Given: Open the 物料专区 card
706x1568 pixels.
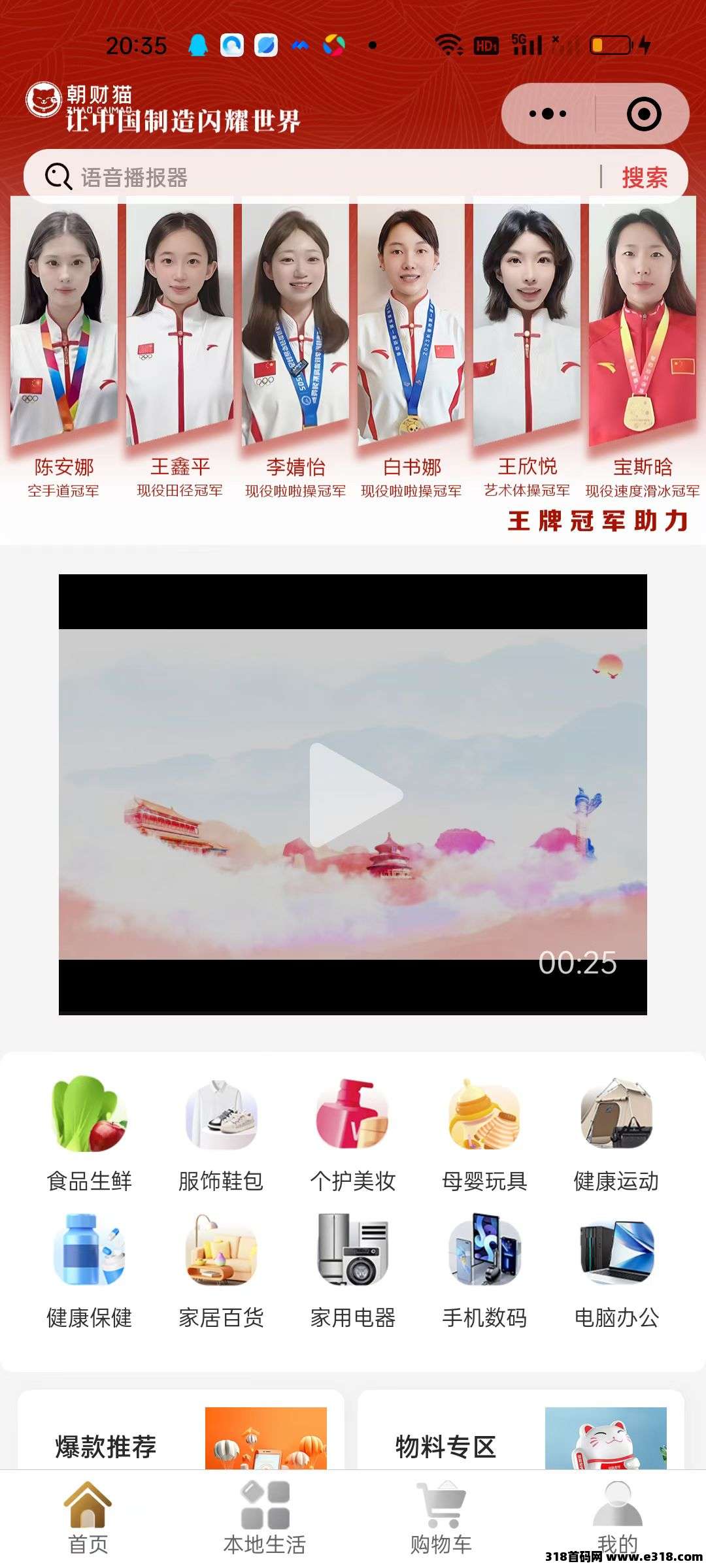Looking at the screenshot, I should [520, 1445].
